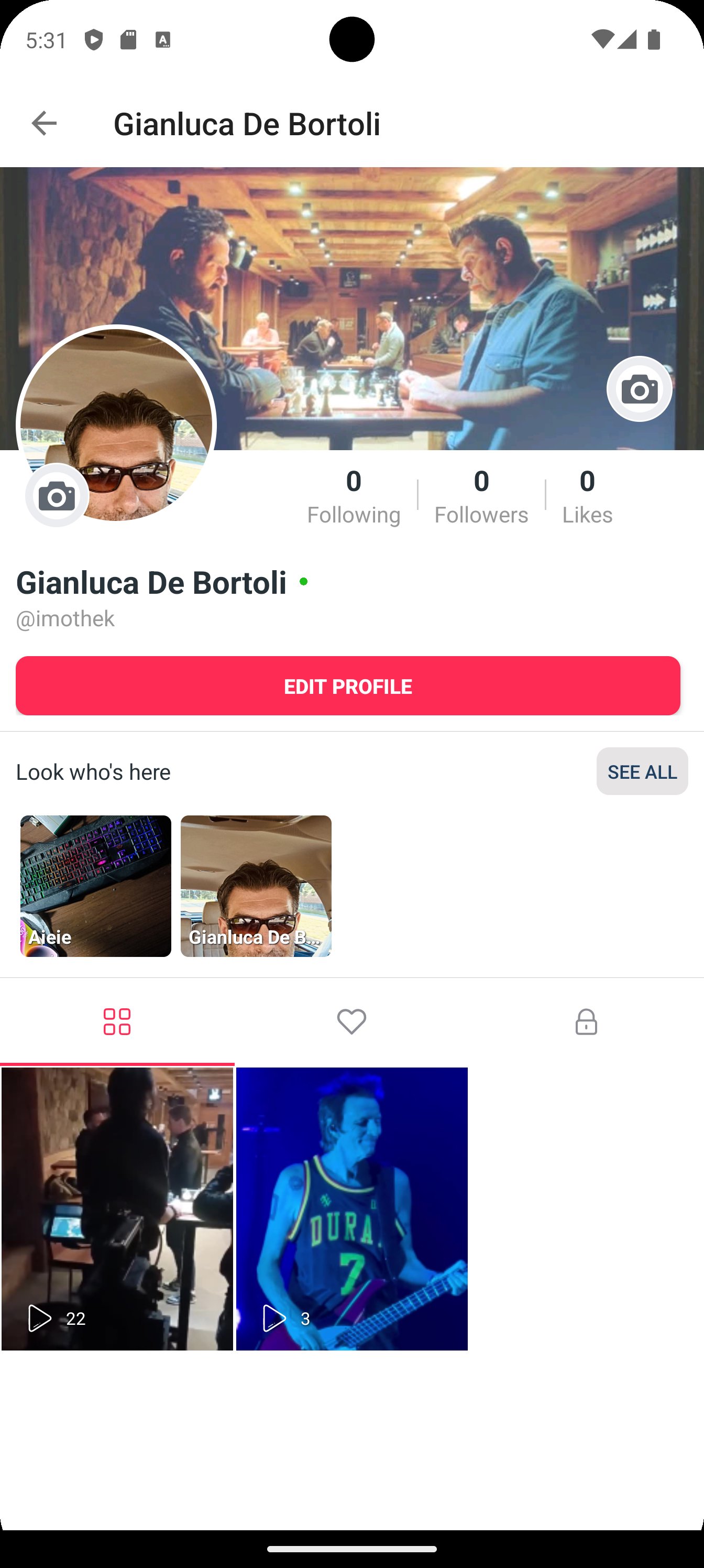Play the video with 22 views

(117, 1208)
